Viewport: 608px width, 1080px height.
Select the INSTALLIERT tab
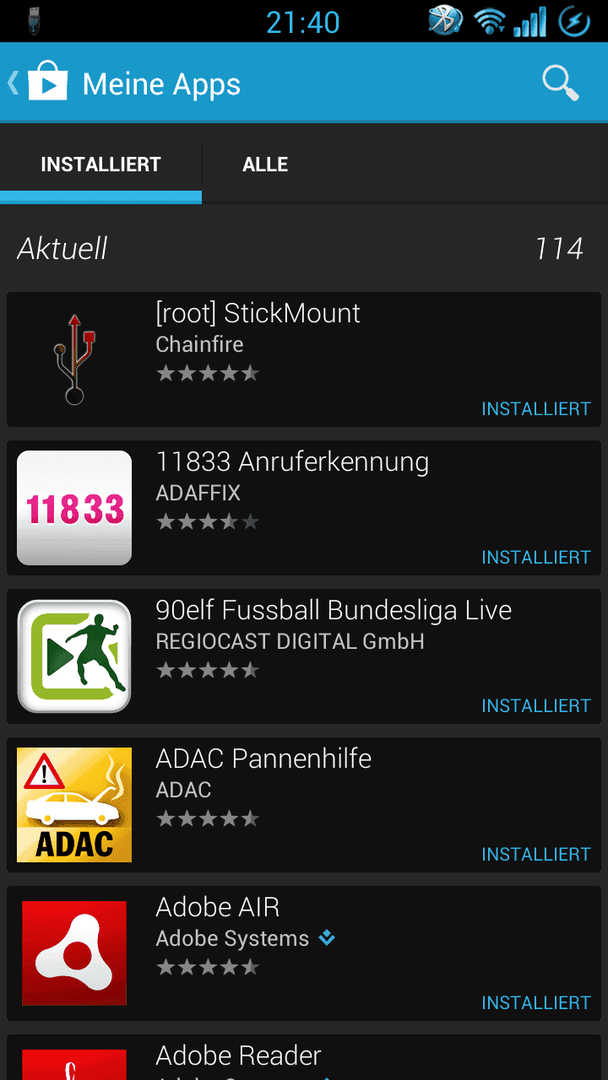[101, 165]
